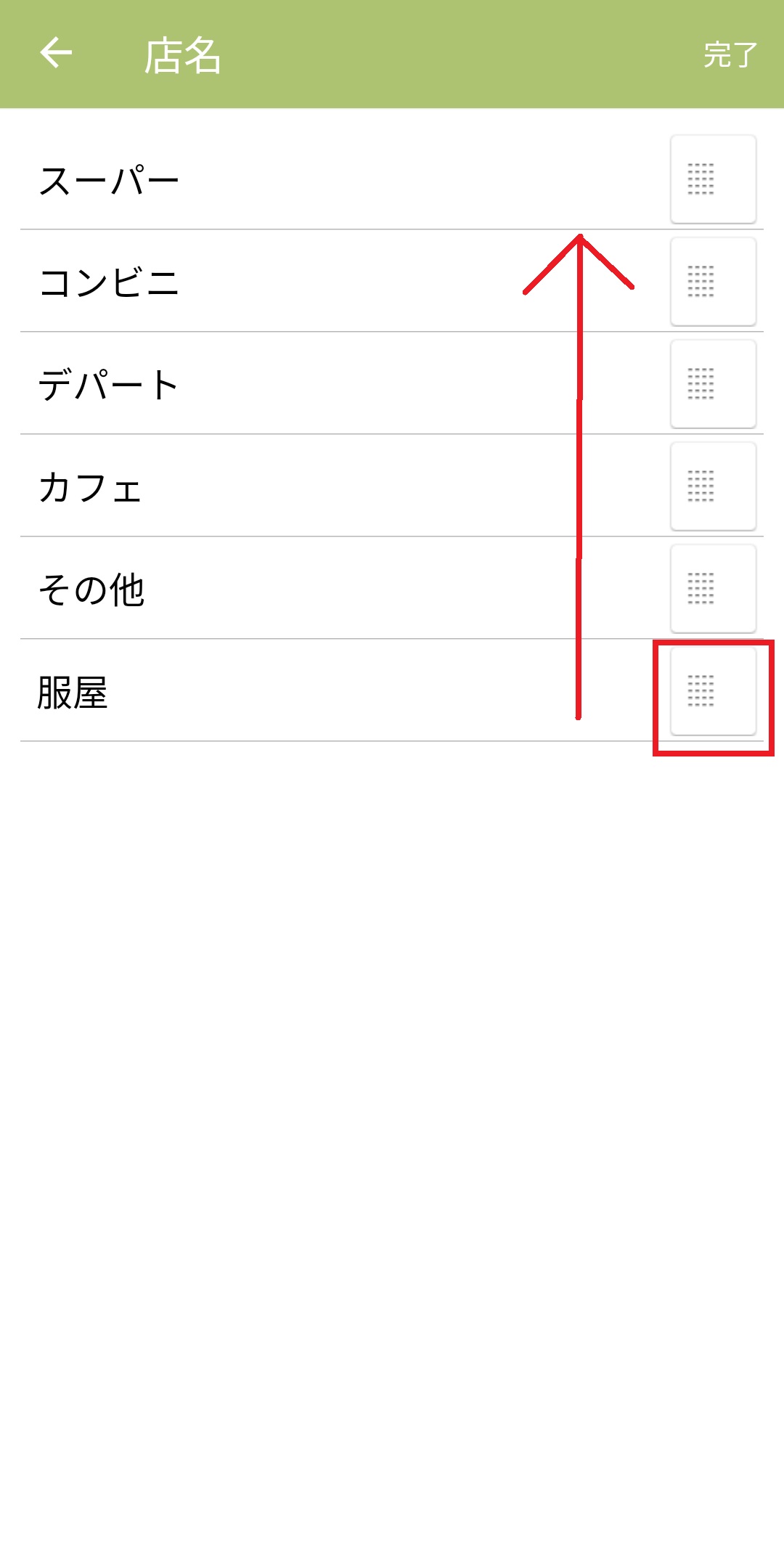The width and height of the screenshot is (784, 1542).
Task: Go back using the top arrow
Action: point(56,53)
